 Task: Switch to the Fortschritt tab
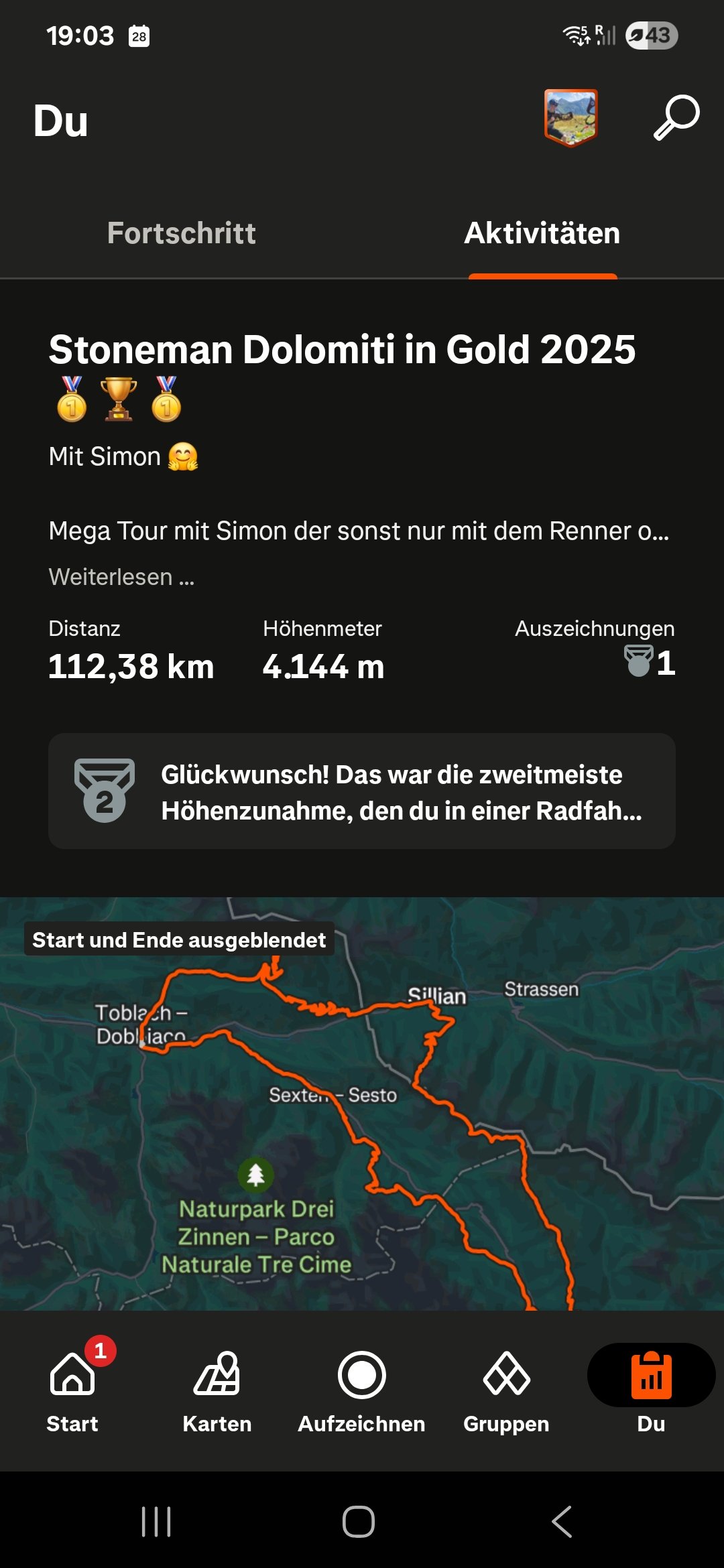(x=181, y=233)
